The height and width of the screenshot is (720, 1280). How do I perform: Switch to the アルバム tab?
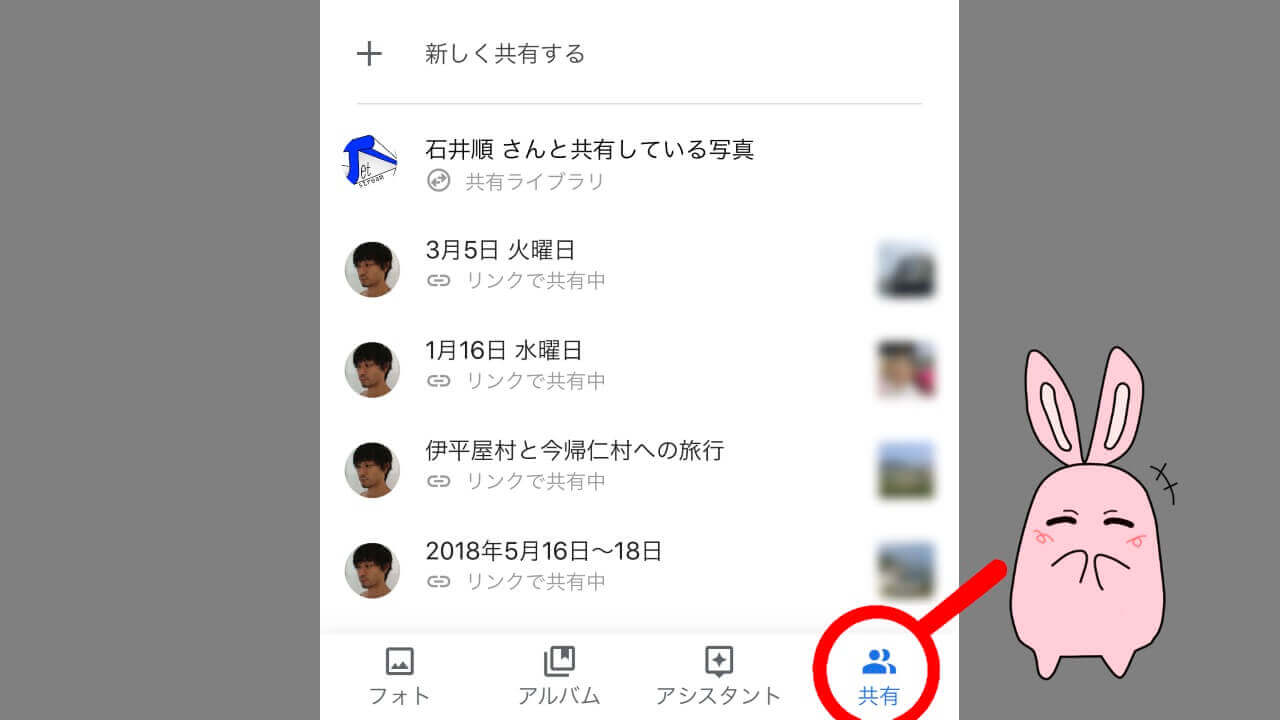[559, 677]
